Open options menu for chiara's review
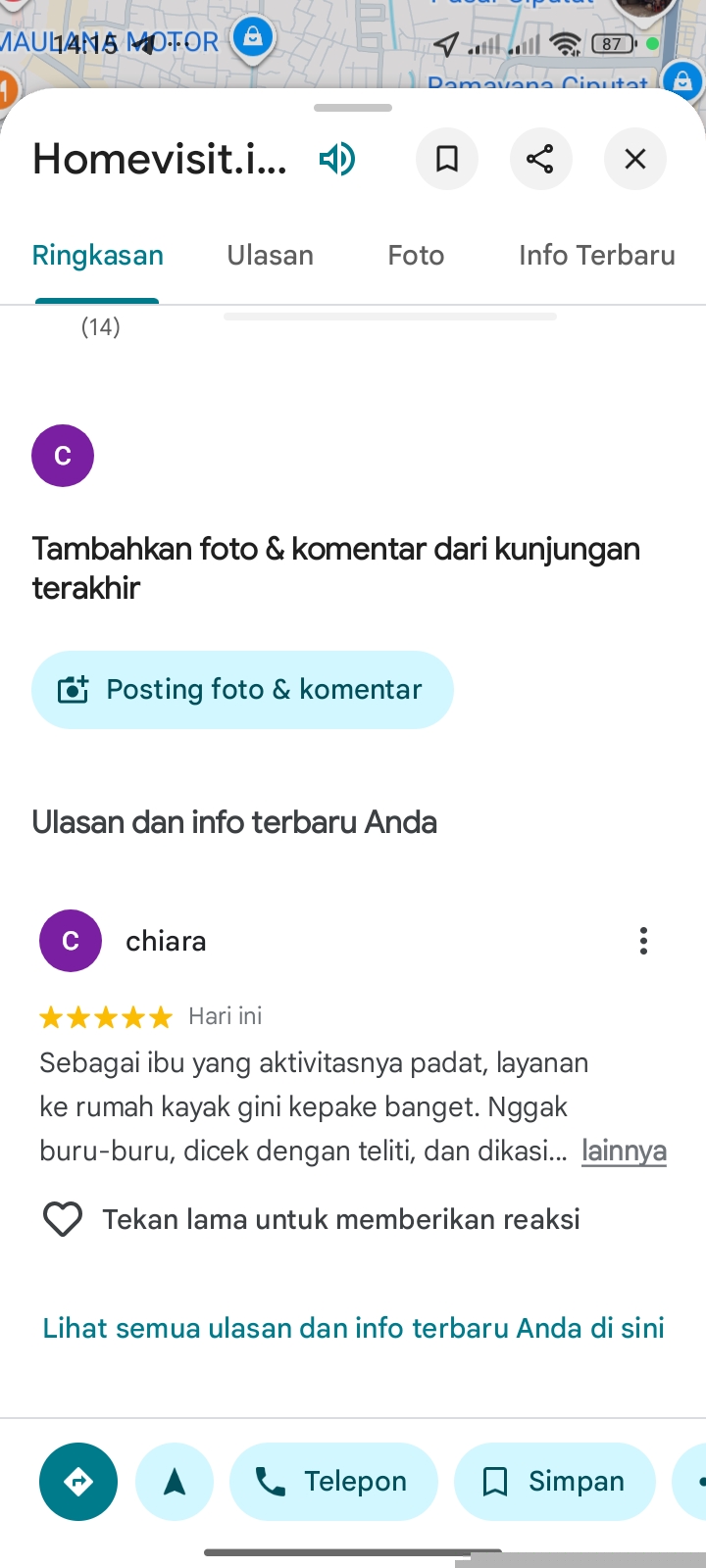Viewport: 706px width, 1568px height. tap(643, 941)
